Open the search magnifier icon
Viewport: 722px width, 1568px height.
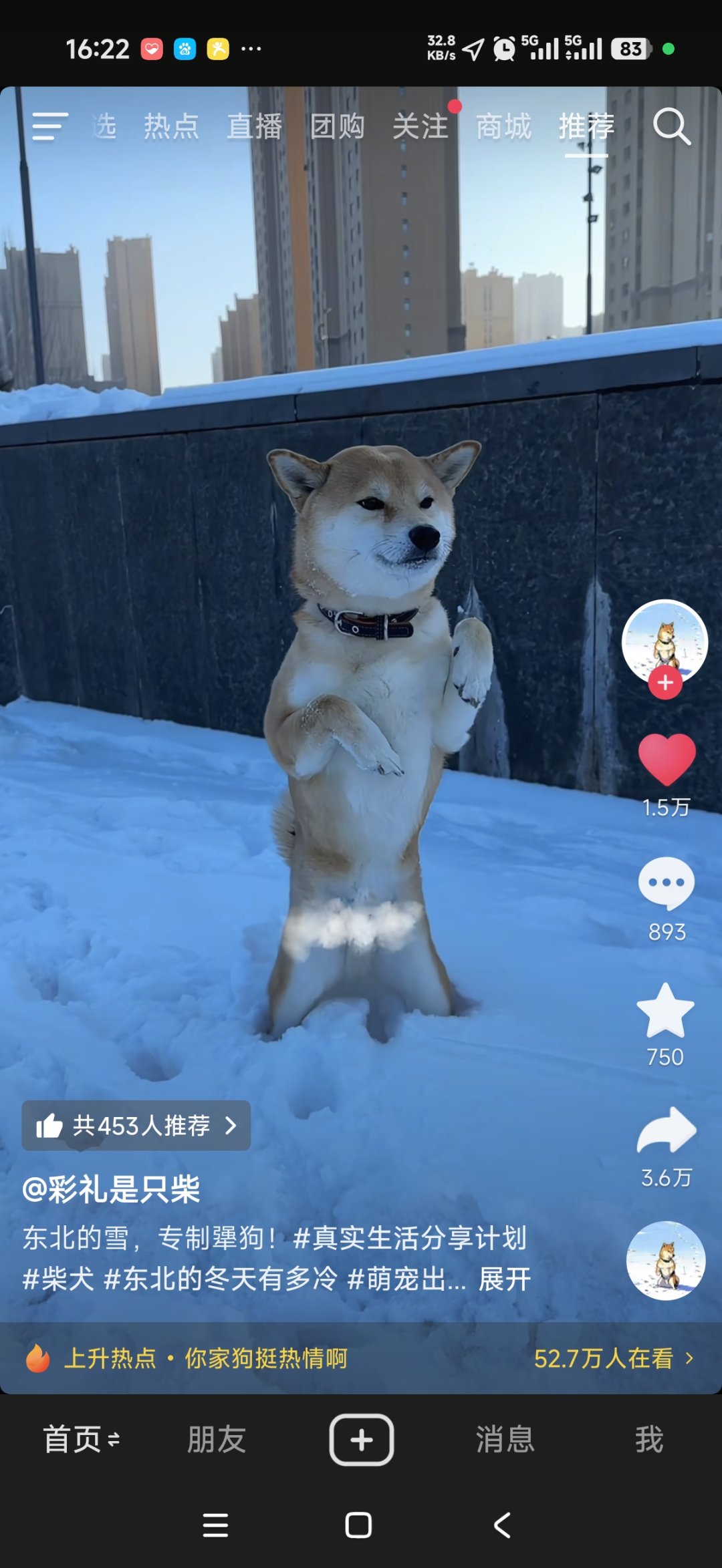[671, 126]
